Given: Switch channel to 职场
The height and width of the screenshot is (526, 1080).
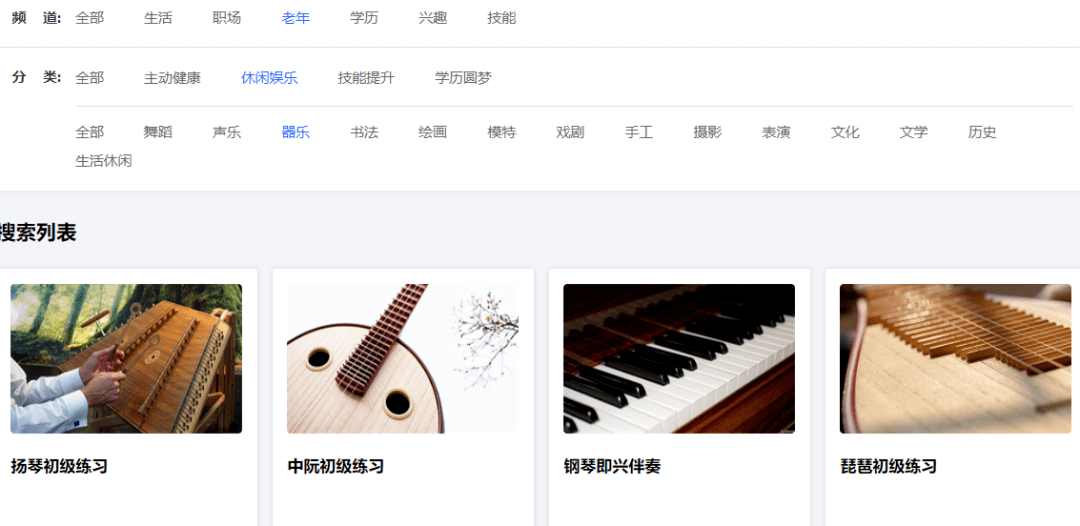Looking at the screenshot, I should point(227,19).
